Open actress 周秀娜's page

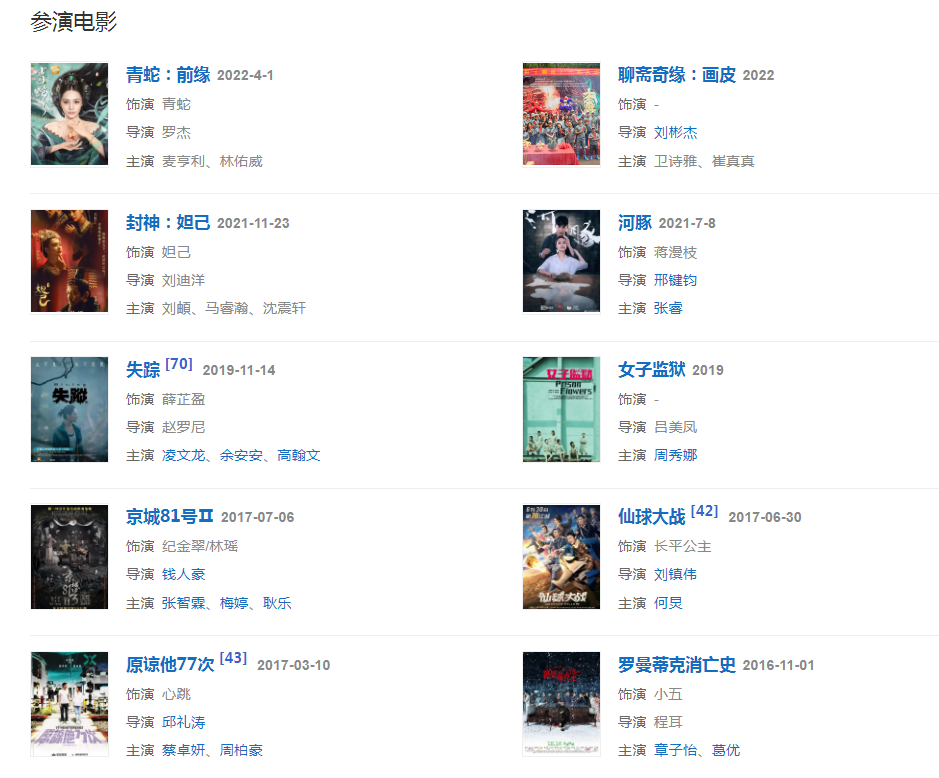[x=675, y=455]
